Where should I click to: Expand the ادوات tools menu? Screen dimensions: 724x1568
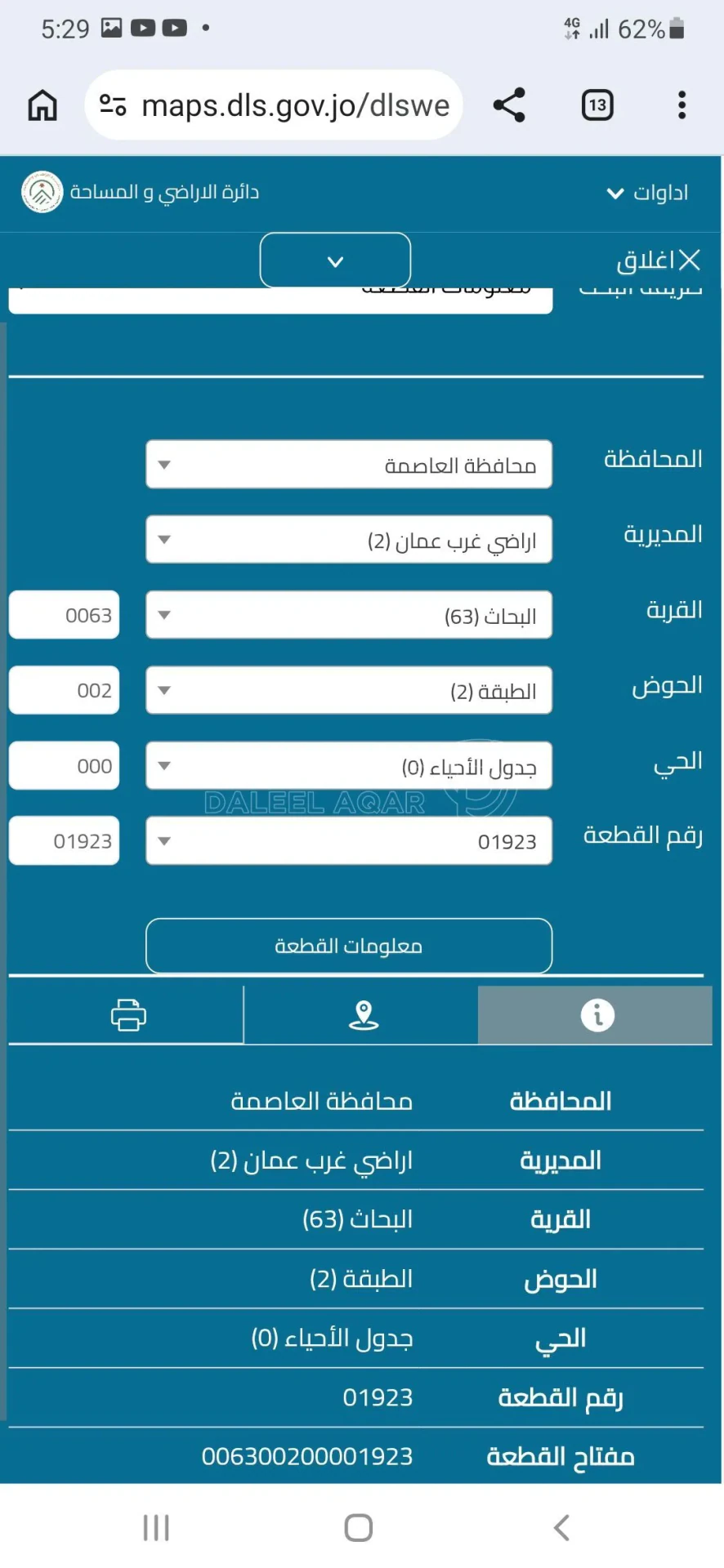point(647,193)
